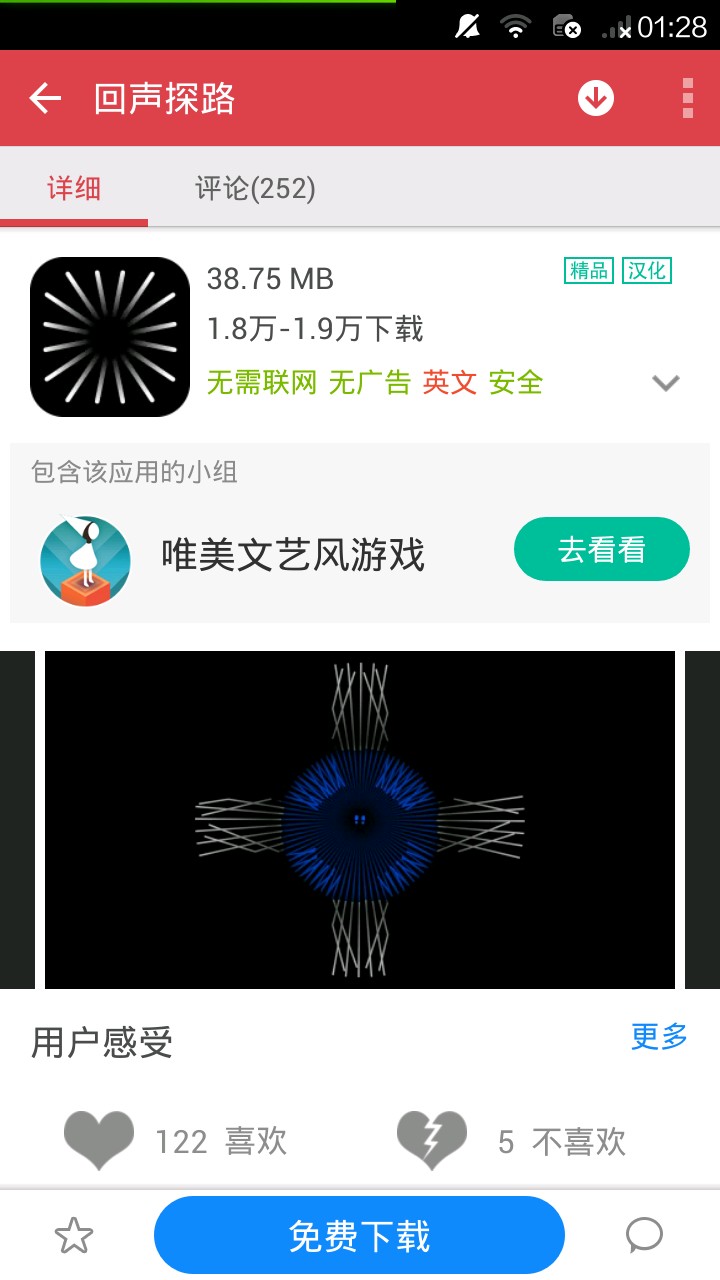Tap 更多 for user feedback
Screen dimensions: 720x1280
coord(659,1037)
